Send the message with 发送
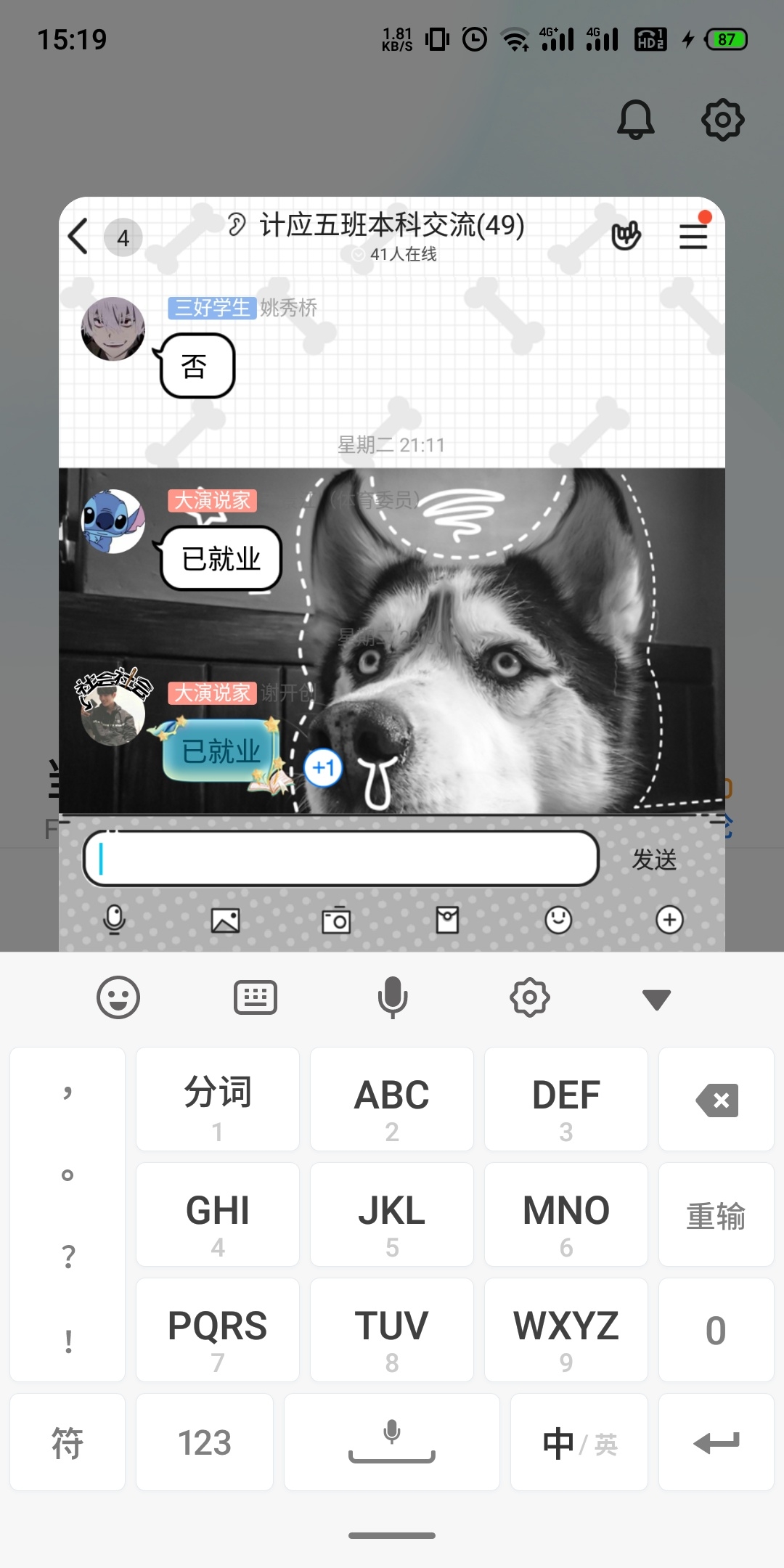The image size is (784, 1568). pos(654,860)
